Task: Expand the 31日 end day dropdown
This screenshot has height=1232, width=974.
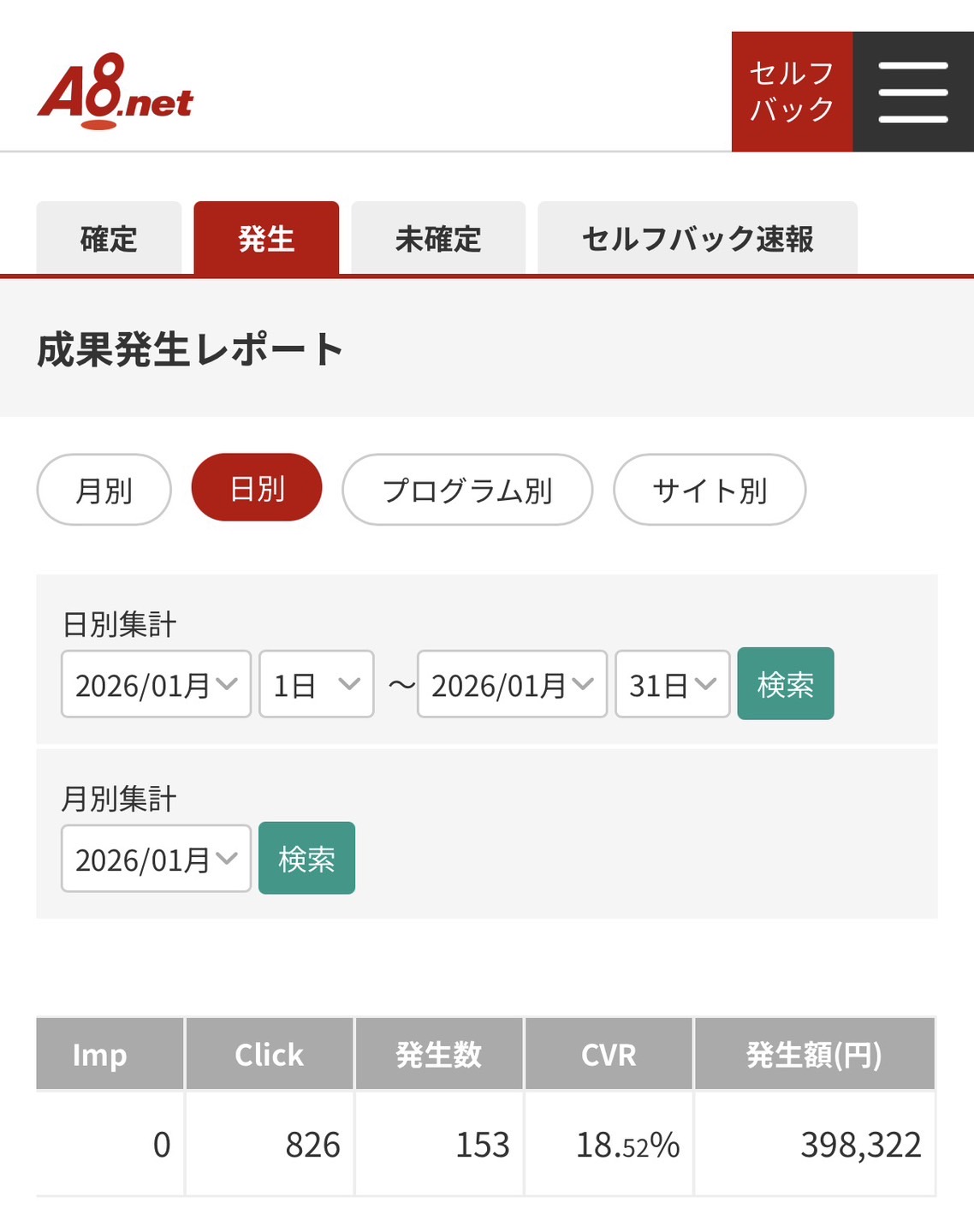Action: click(x=673, y=684)
